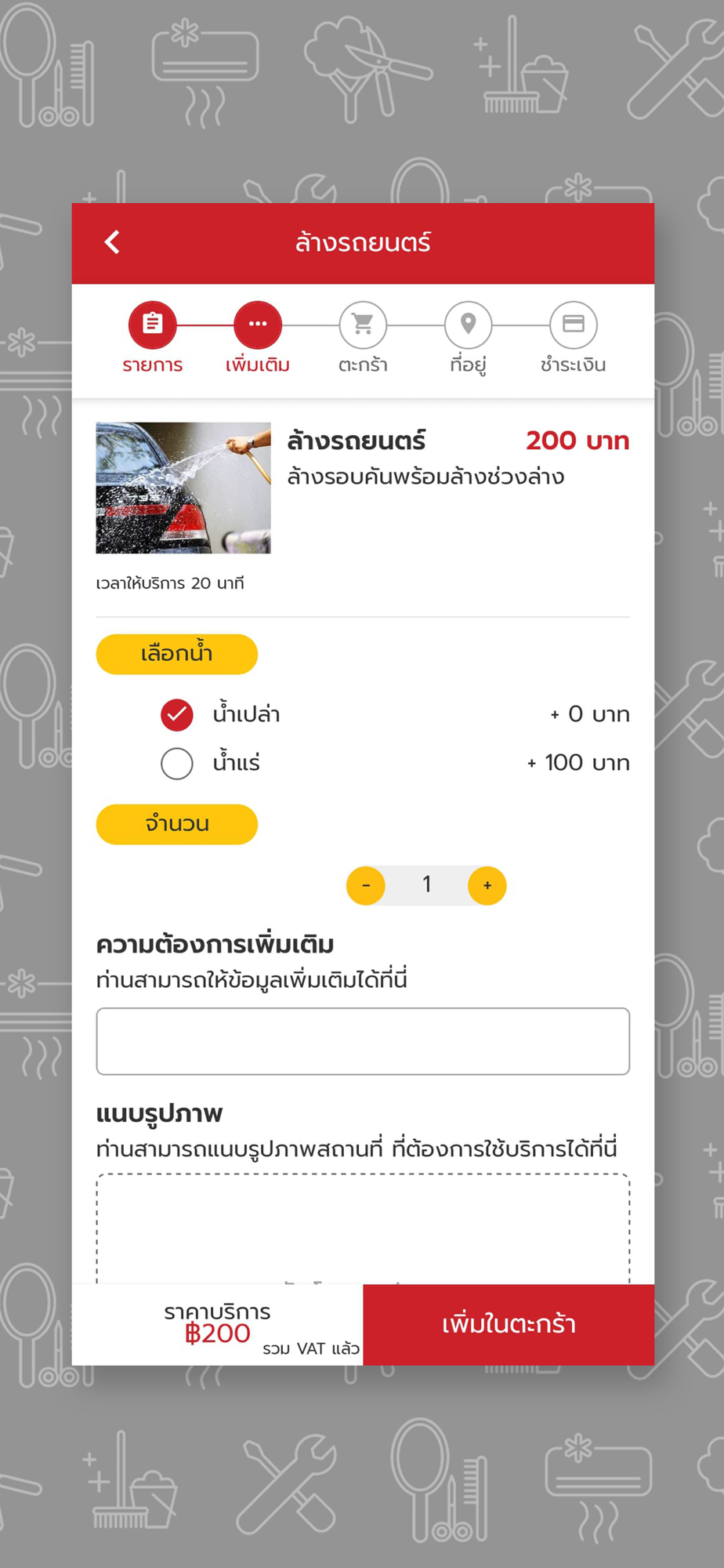
Task: Open the เพิ่มเติม step
Action: click(258, 325)
